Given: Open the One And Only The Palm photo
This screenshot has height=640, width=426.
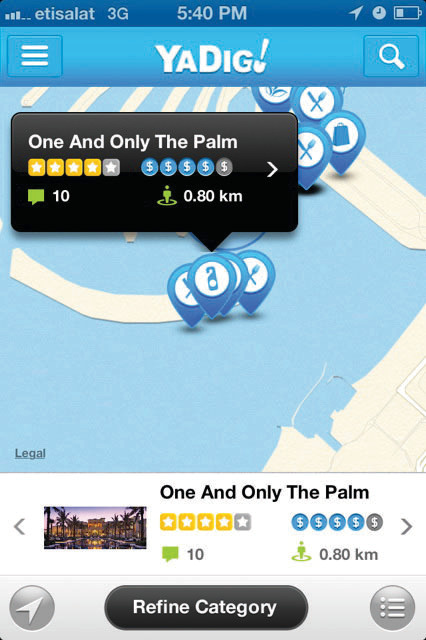Looking at the screenshot, I should [x=95, y=527].
